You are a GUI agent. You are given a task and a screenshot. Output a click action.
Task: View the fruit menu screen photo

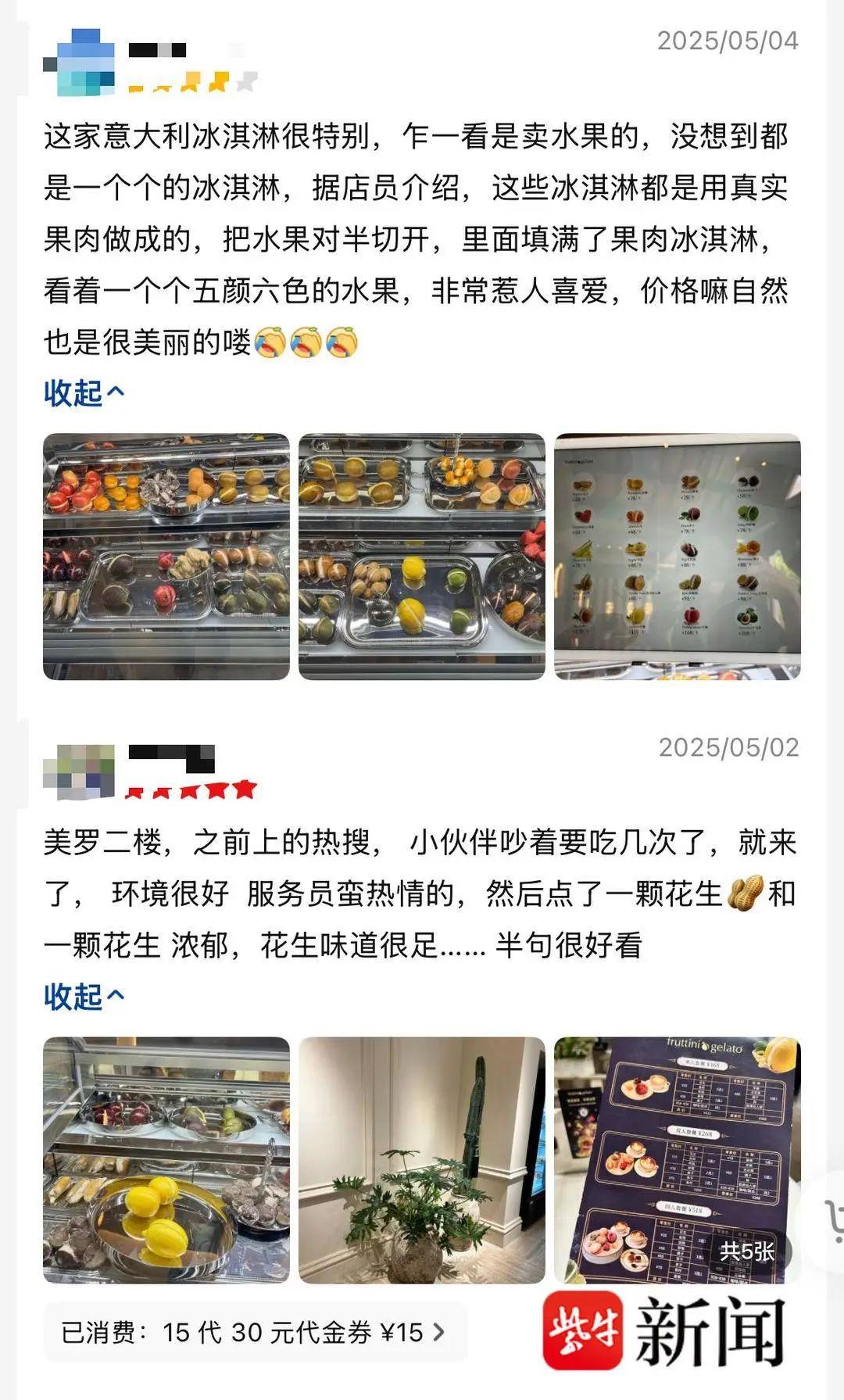677,556
